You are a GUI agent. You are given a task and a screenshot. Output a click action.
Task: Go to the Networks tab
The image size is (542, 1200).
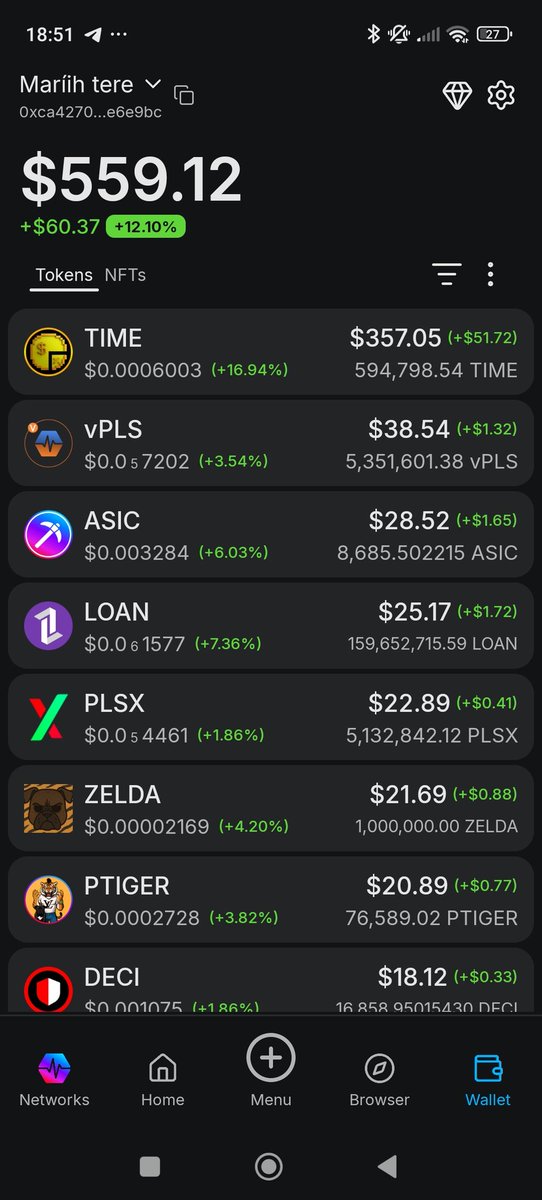pyautogui.click(x=54, y=1080)
